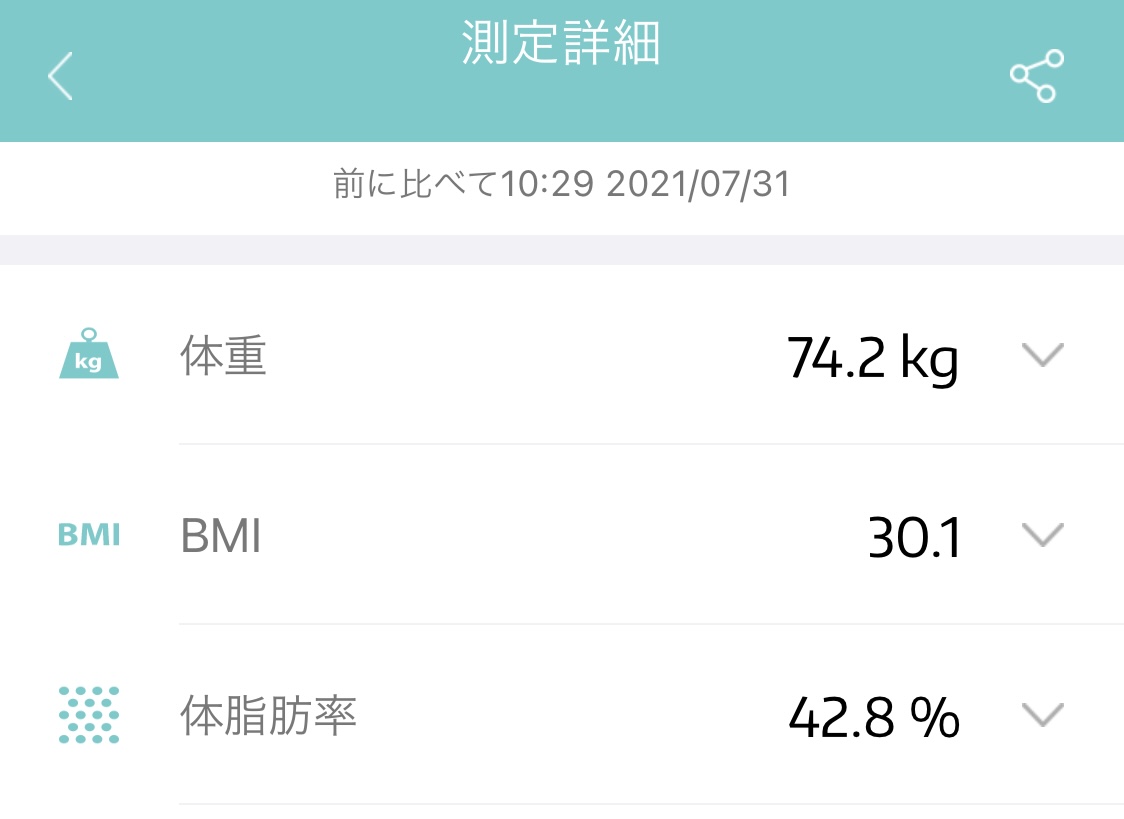This screenshot has width=1124, height=819.
Task: Share the measurement details
Action: pyautogui.click(x=1037, y=76)
